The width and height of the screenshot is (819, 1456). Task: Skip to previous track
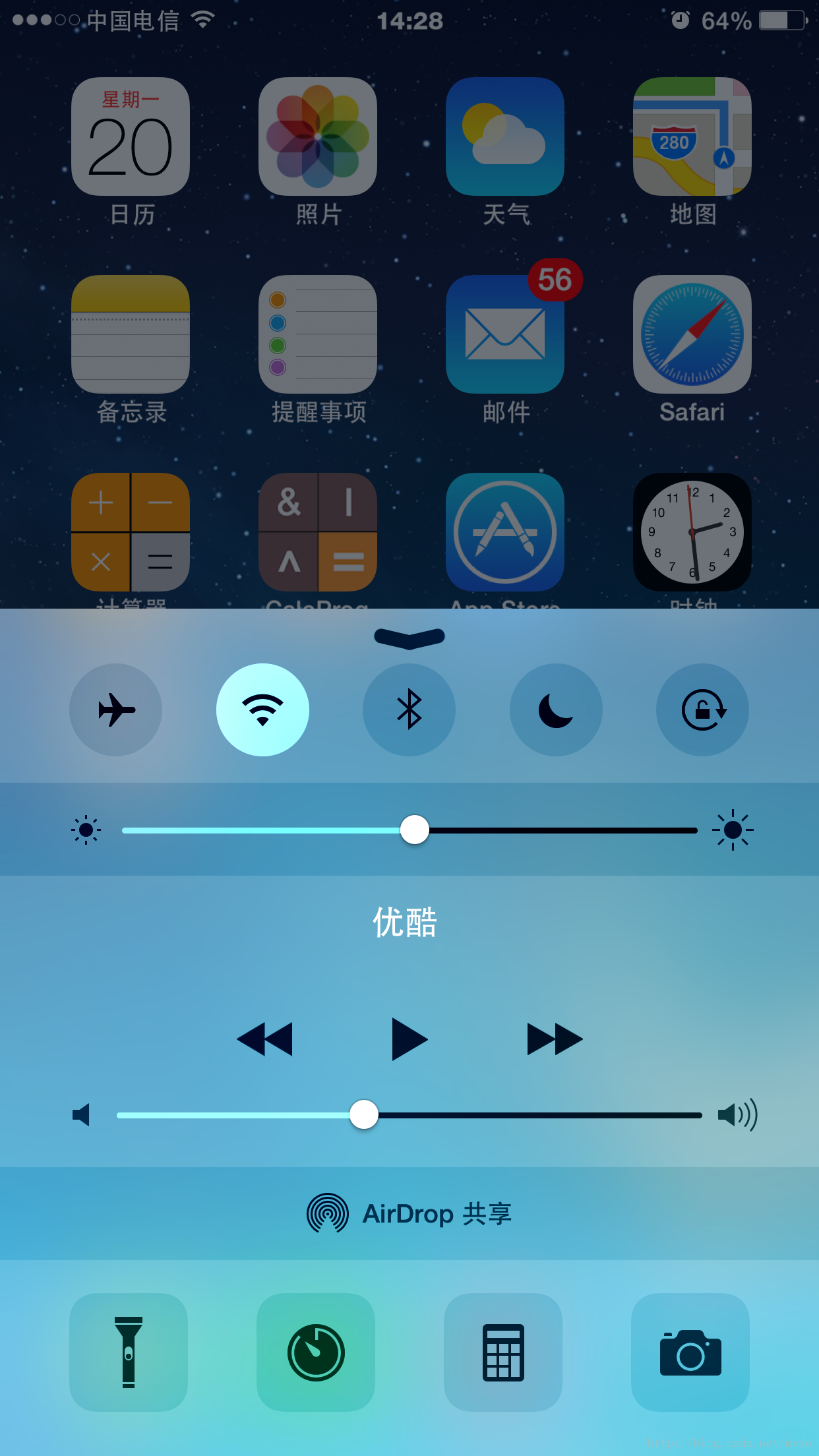264,1039
